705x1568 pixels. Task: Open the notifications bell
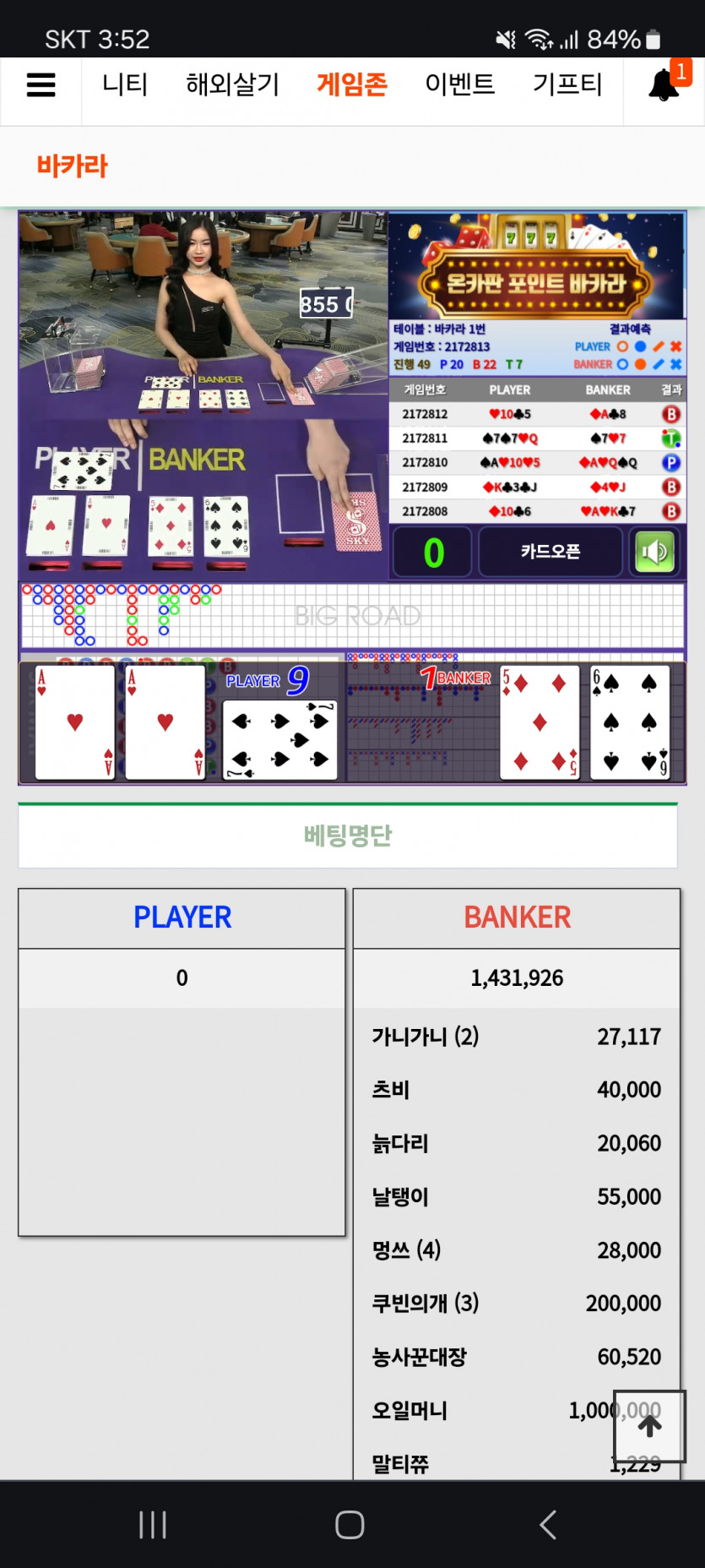click(664, 84)
